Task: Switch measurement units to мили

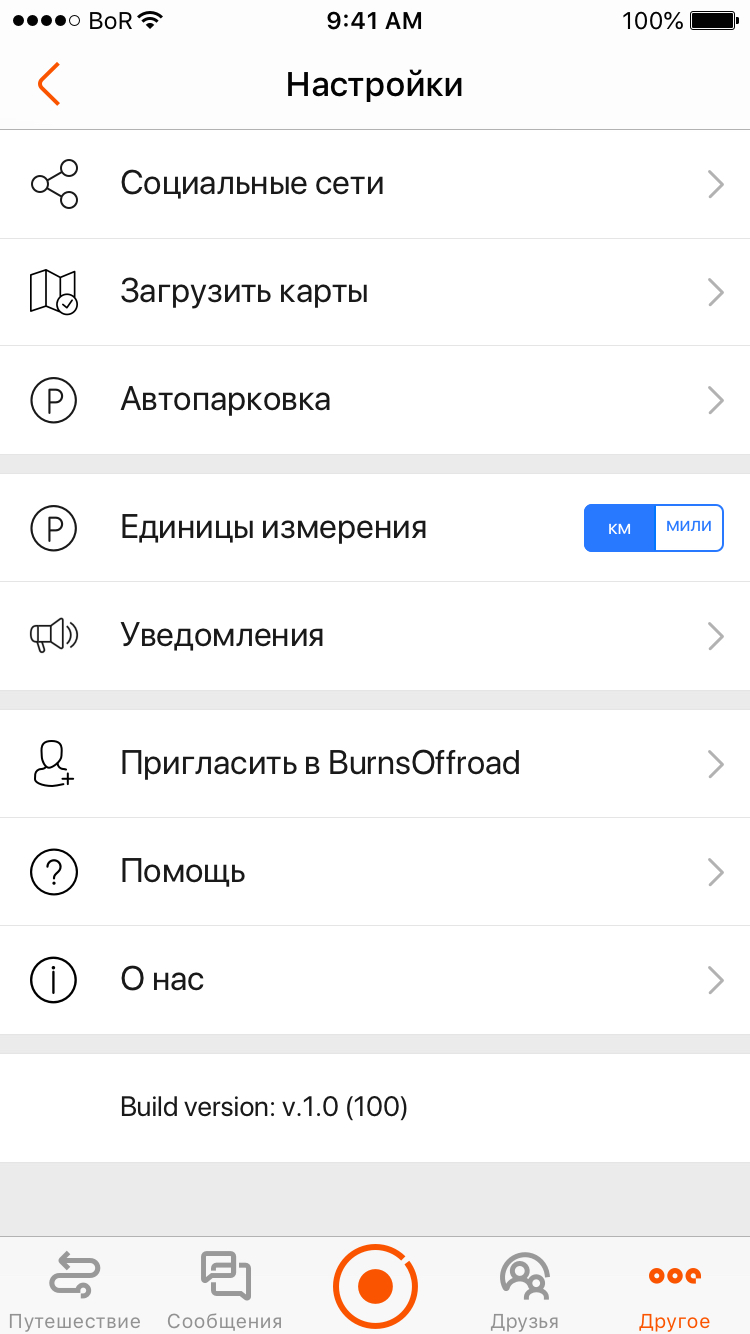Action: pyautogui.click(x=688, y=528)
